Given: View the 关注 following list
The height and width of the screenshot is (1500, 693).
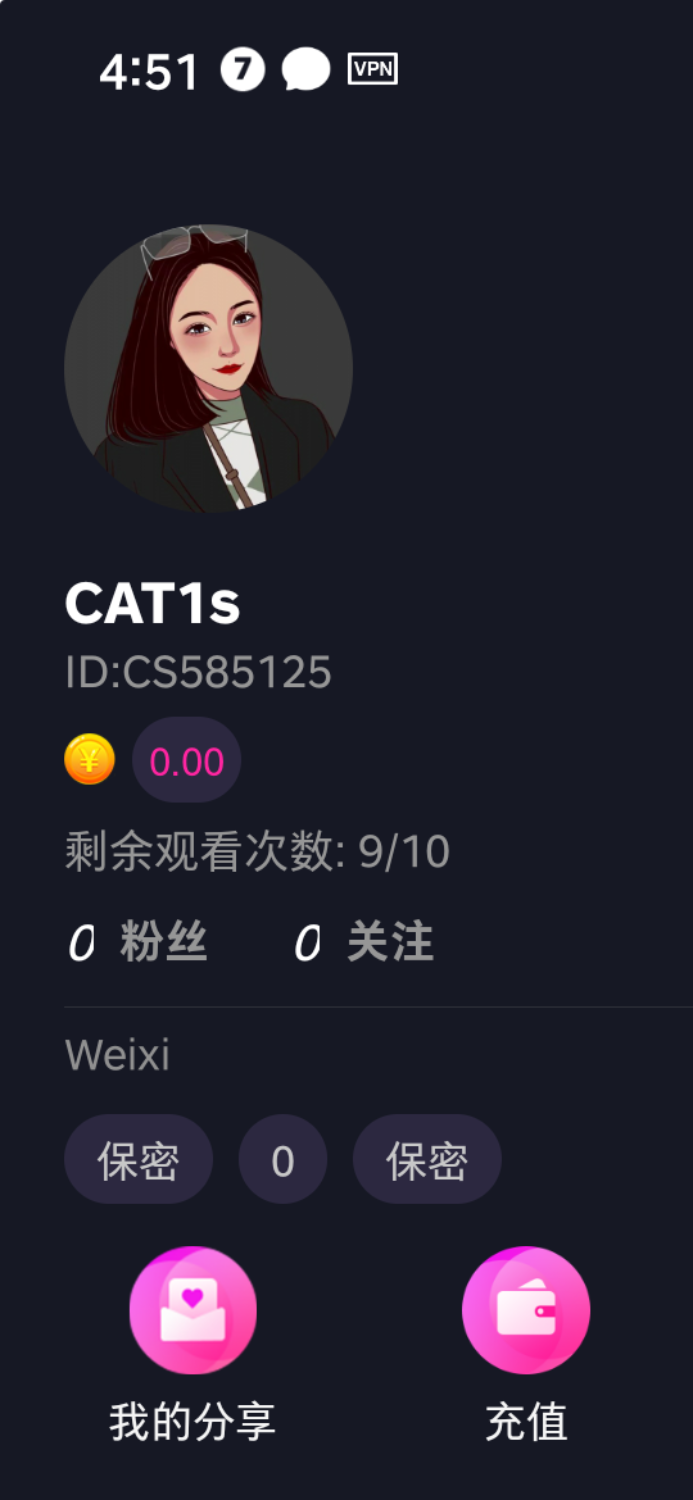Looking at the screenshot, I should pos(365,942).
